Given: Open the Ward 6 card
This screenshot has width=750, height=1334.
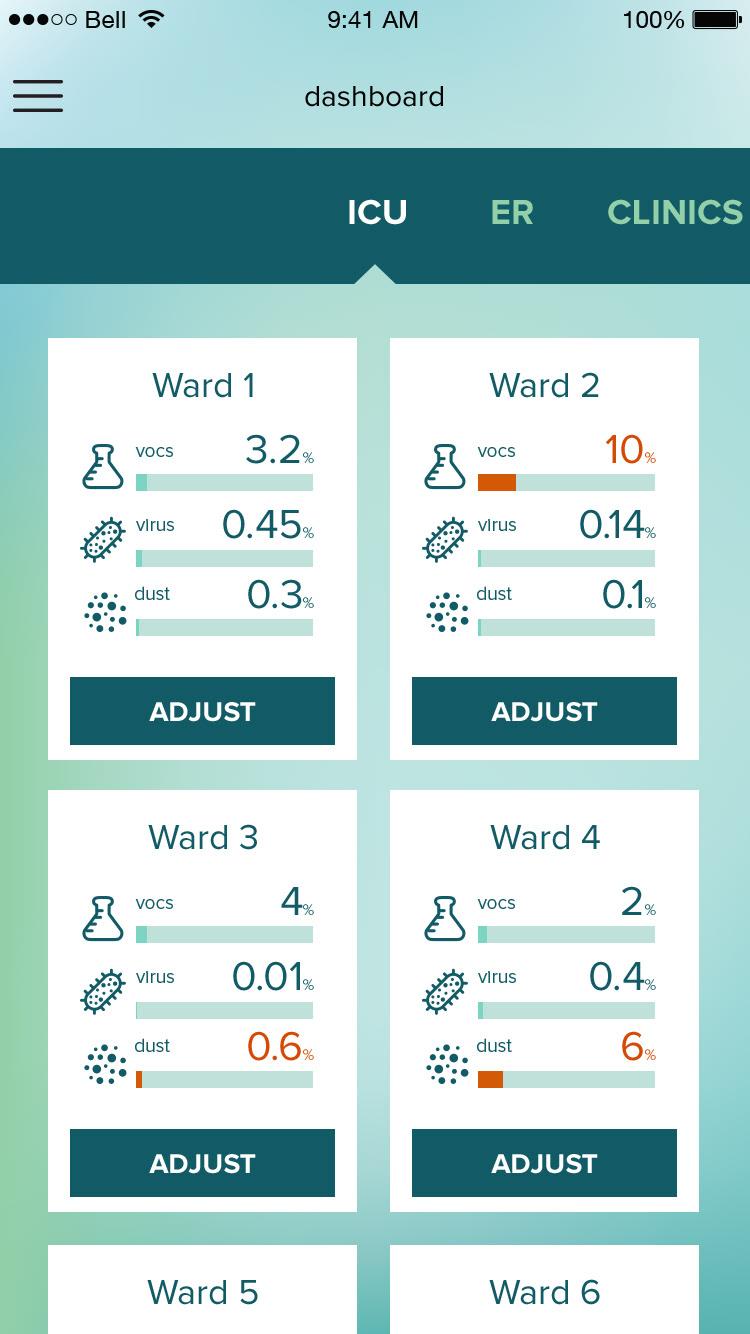Looking at the screenshot, I should click(544, 1290).
